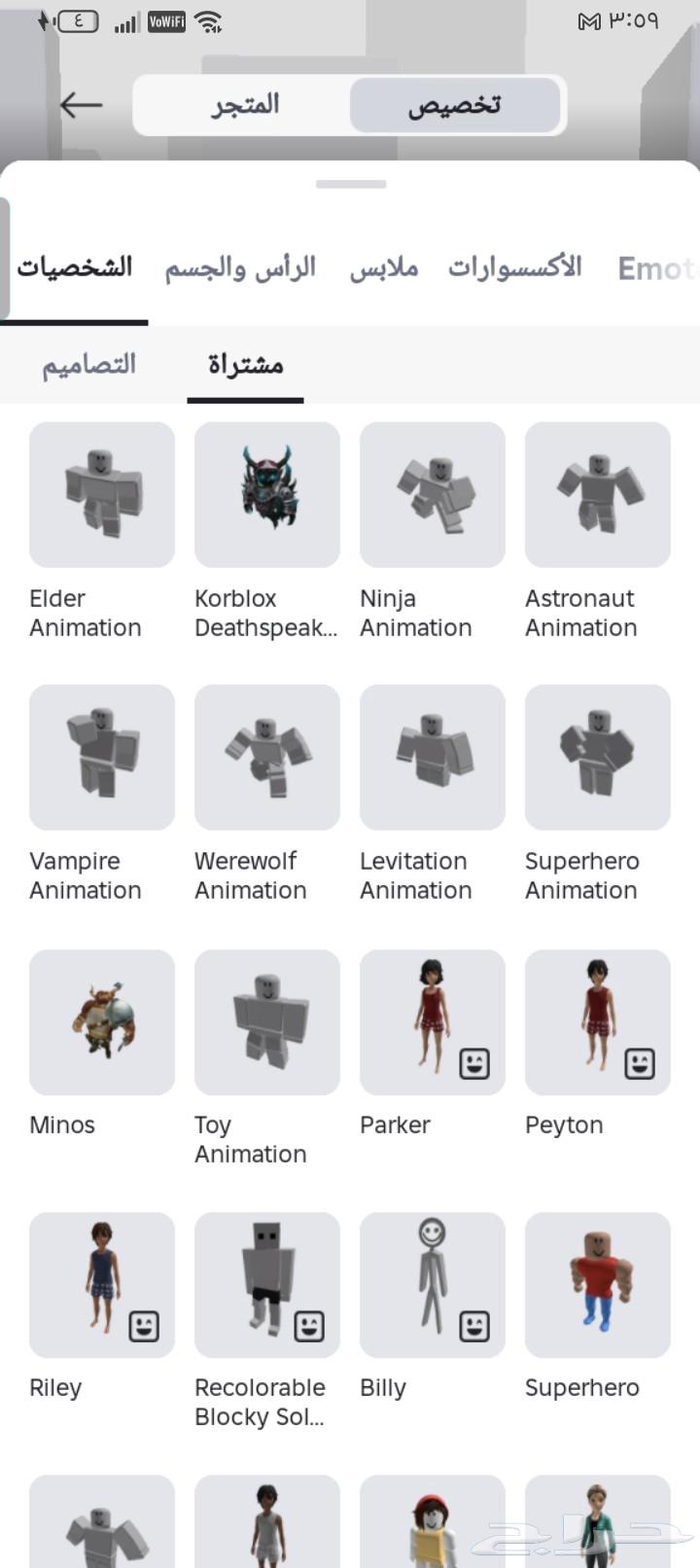
Task: Choose the Ninja Animation tile
Action: [x=433, y=494]
